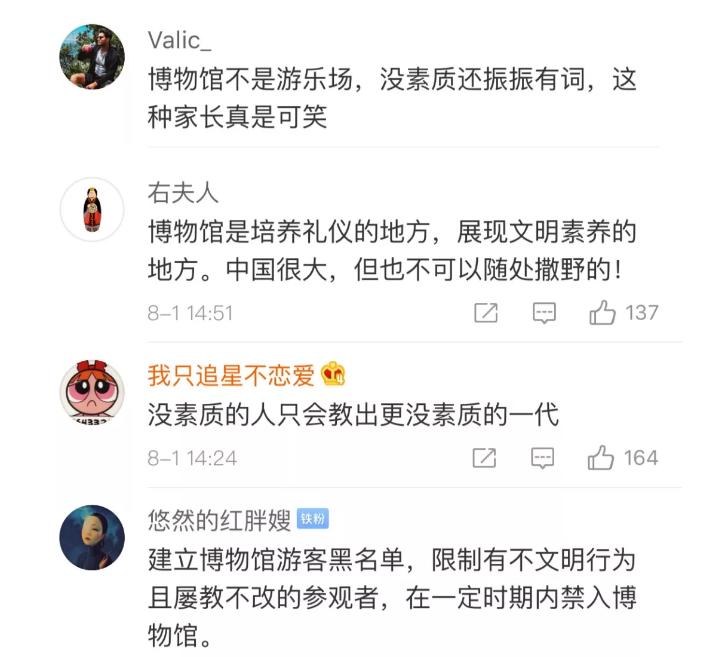The width and height of the screenshot is (702, 657).
Task: Open Valic_'s profile avatar
Action: point(93,56)
